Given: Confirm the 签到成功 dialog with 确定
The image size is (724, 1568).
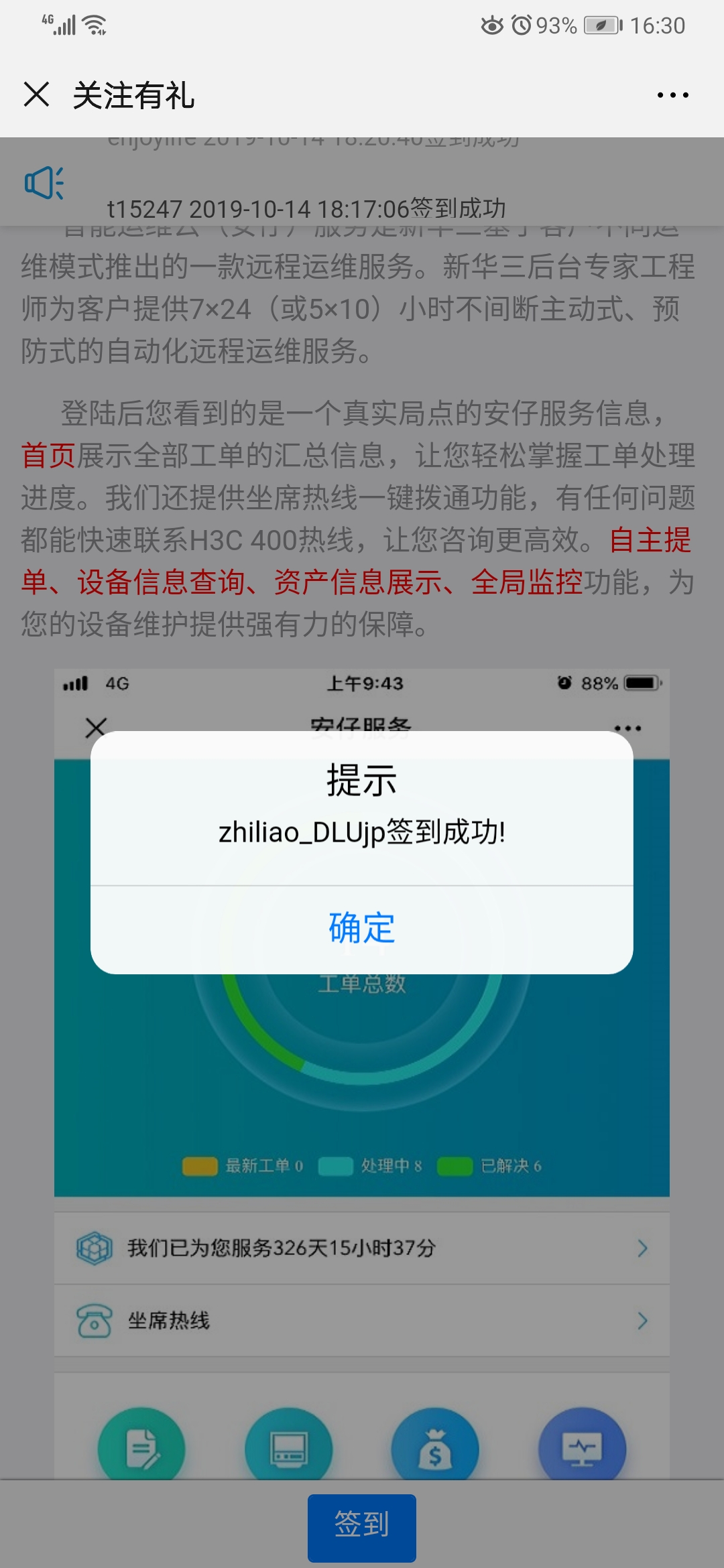Looking at the screenshot, I should pyautogui.click(x=361, y=929).
